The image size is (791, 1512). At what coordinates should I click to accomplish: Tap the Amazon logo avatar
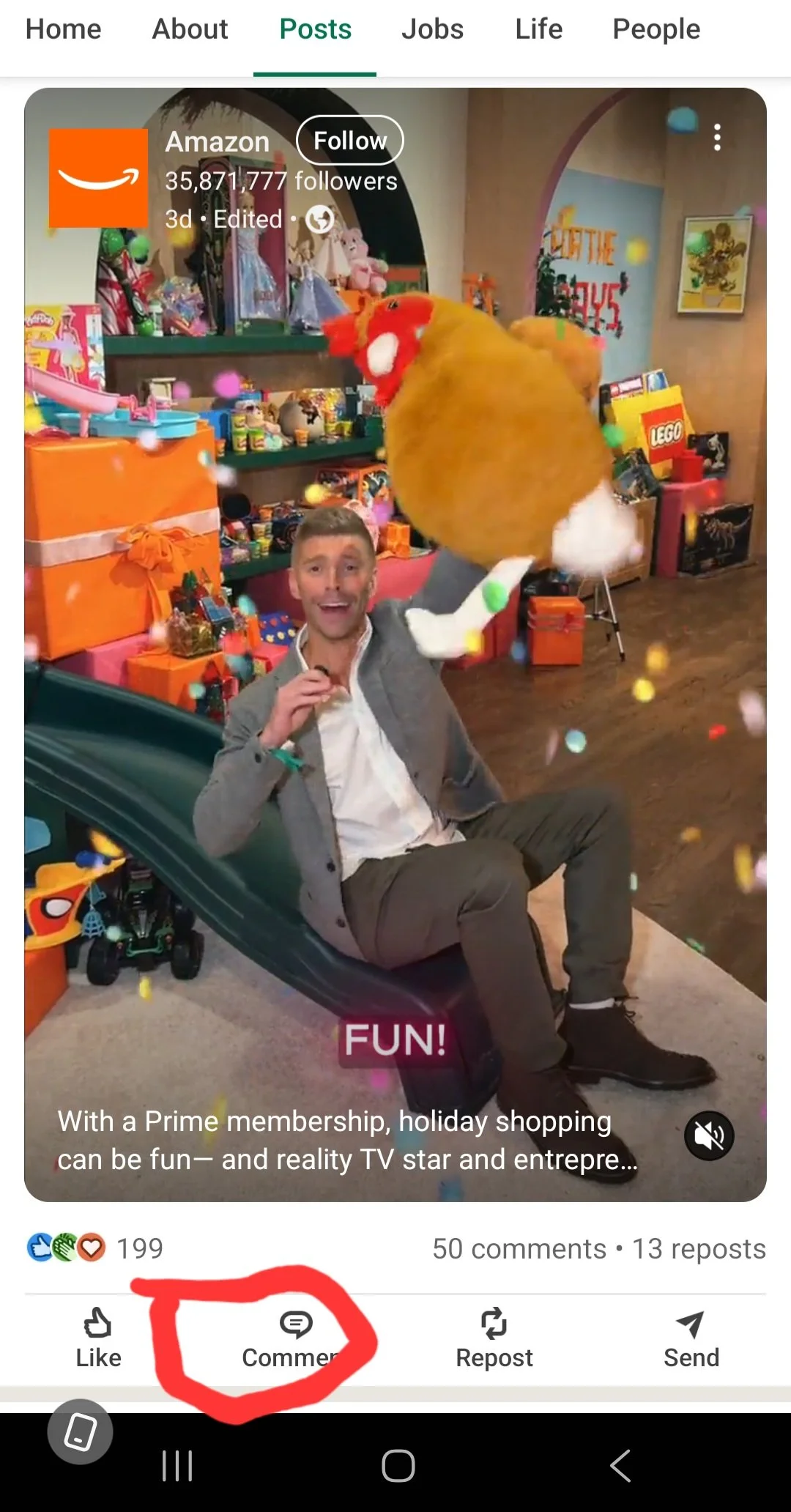tap(98, 178)
